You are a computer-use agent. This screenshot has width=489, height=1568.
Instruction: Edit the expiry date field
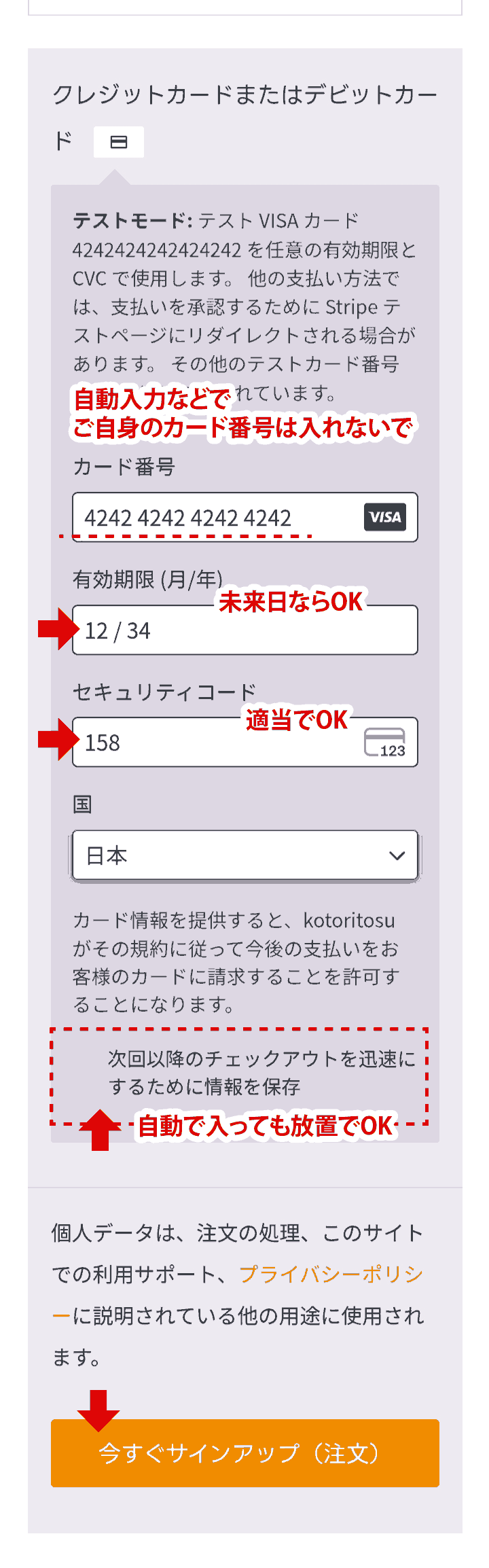(x=244, y=630)
